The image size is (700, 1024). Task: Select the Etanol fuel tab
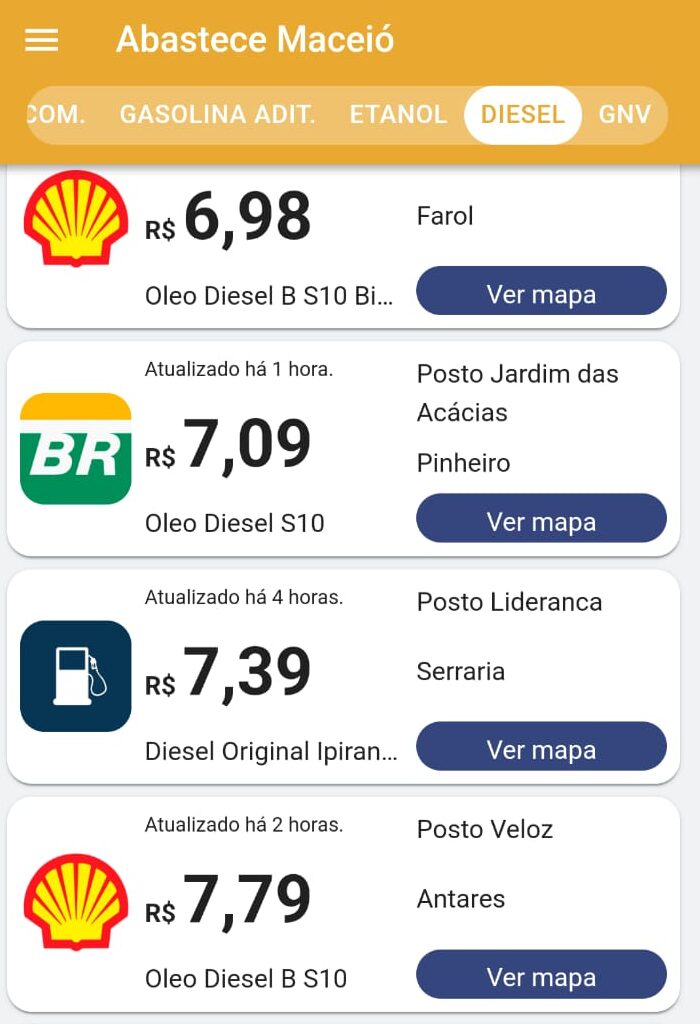[398, 114]
